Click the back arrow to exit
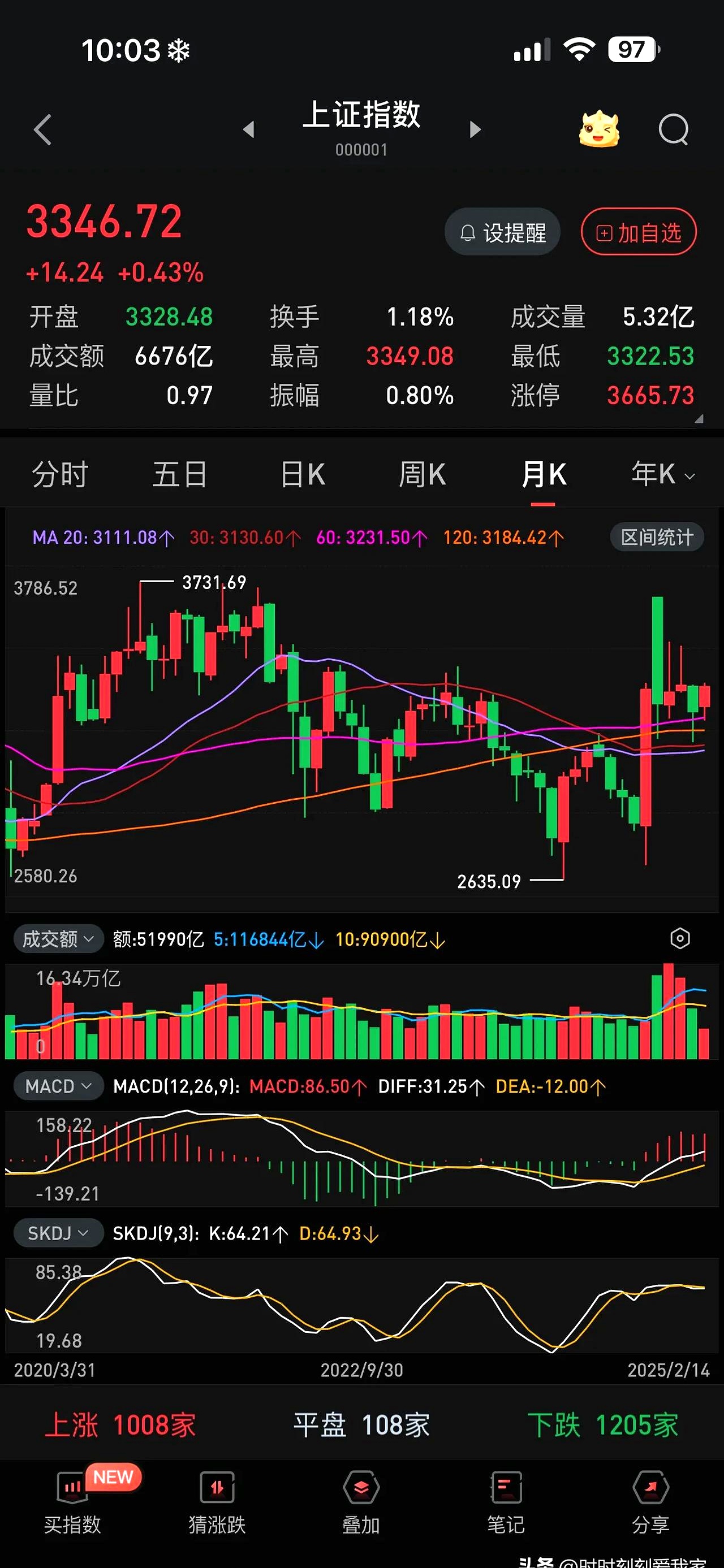This screenshot has height=1568, width=724. 41,129
